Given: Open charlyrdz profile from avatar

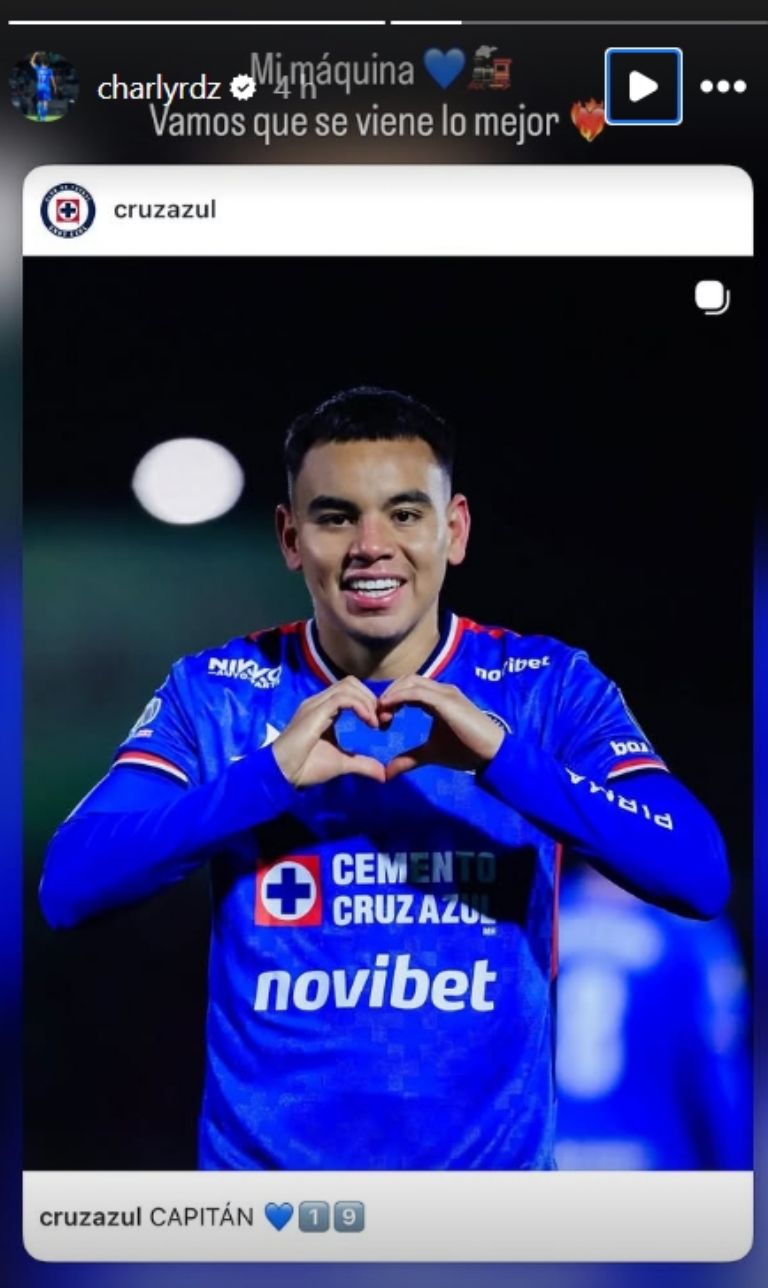Looking at the screenshot, I should (43, 87).
